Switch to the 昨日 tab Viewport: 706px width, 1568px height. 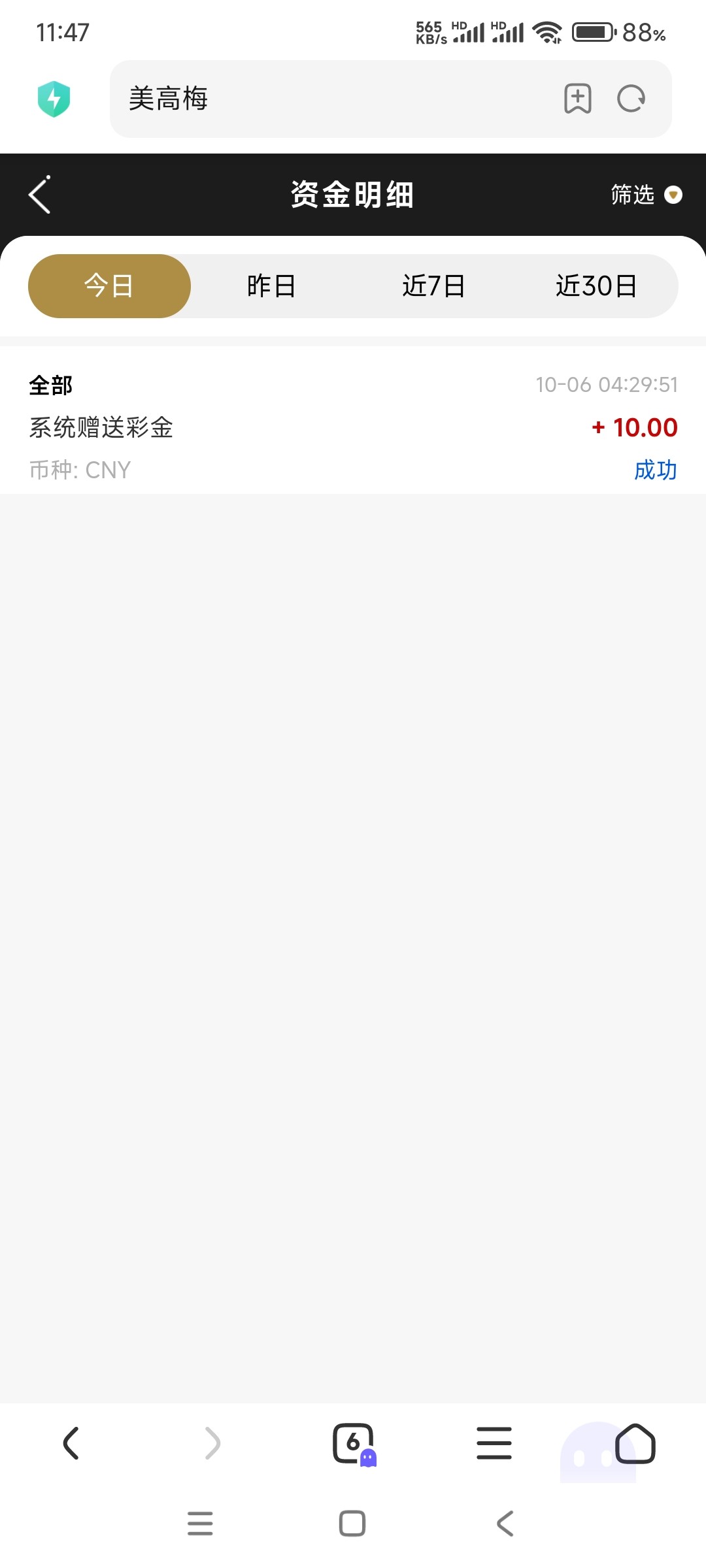coord(271,286)
